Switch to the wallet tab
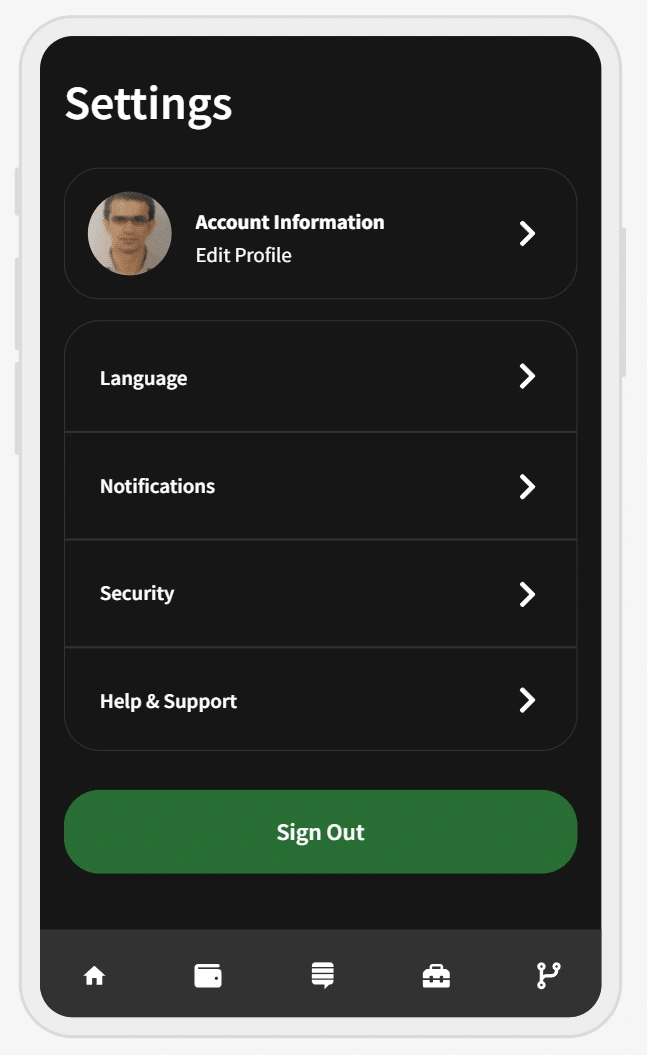The height and width of the screenshot is (1055, 647). [208, 975]
